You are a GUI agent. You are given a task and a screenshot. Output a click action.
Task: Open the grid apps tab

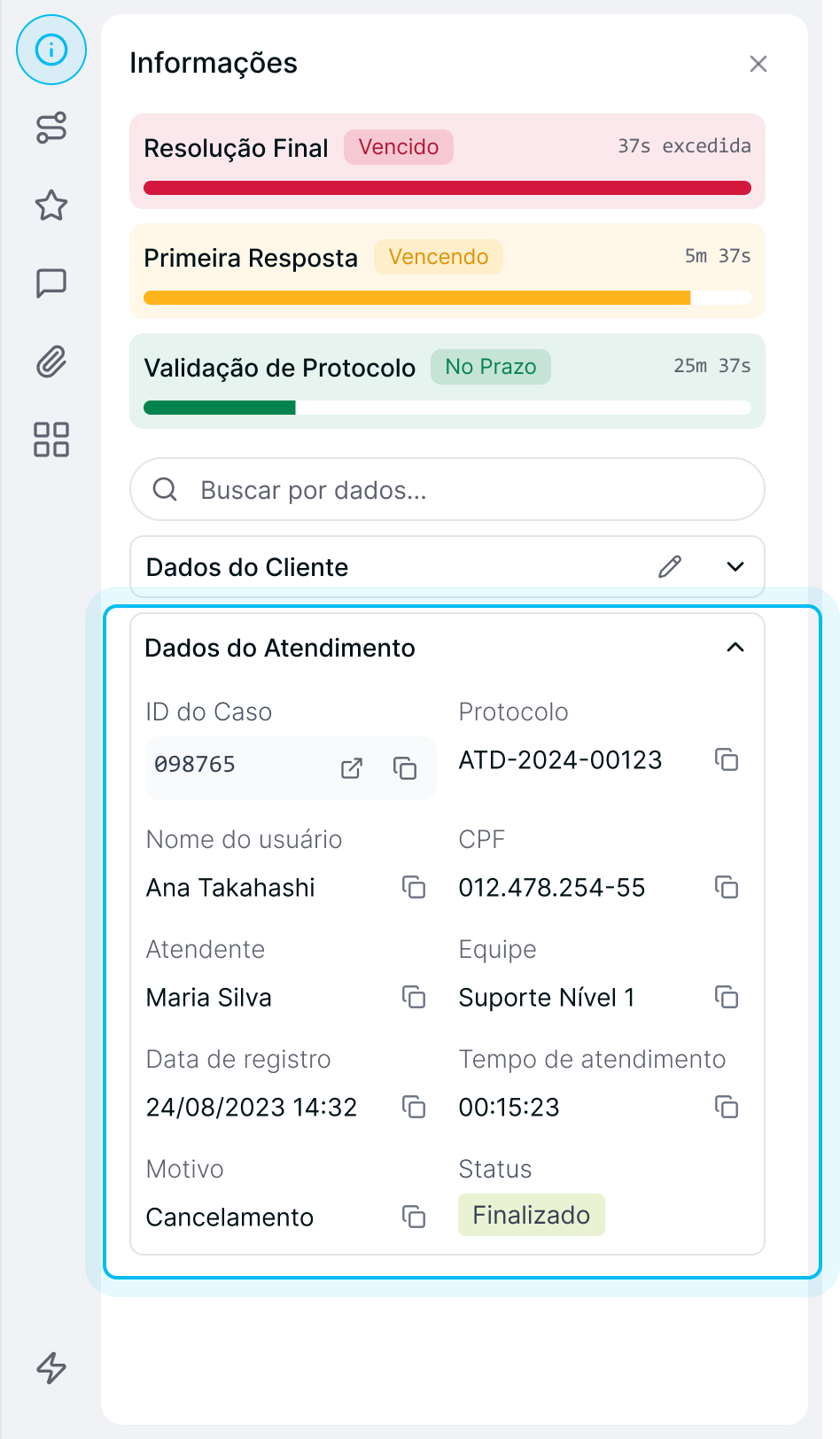click(51, 439)
